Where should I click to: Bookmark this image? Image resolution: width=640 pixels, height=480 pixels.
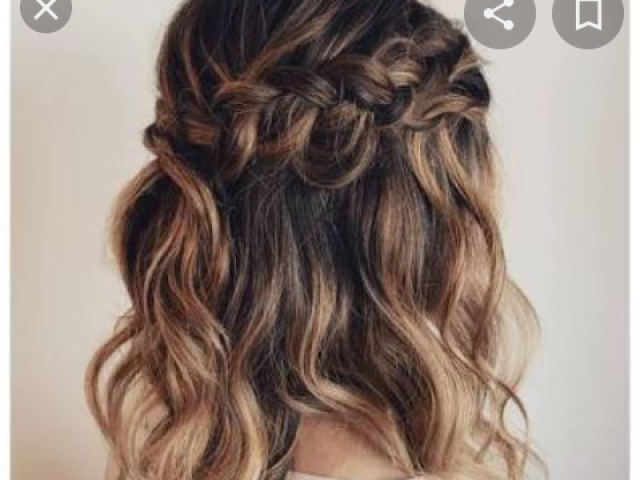pyautogui.click(x=588, y=13)
